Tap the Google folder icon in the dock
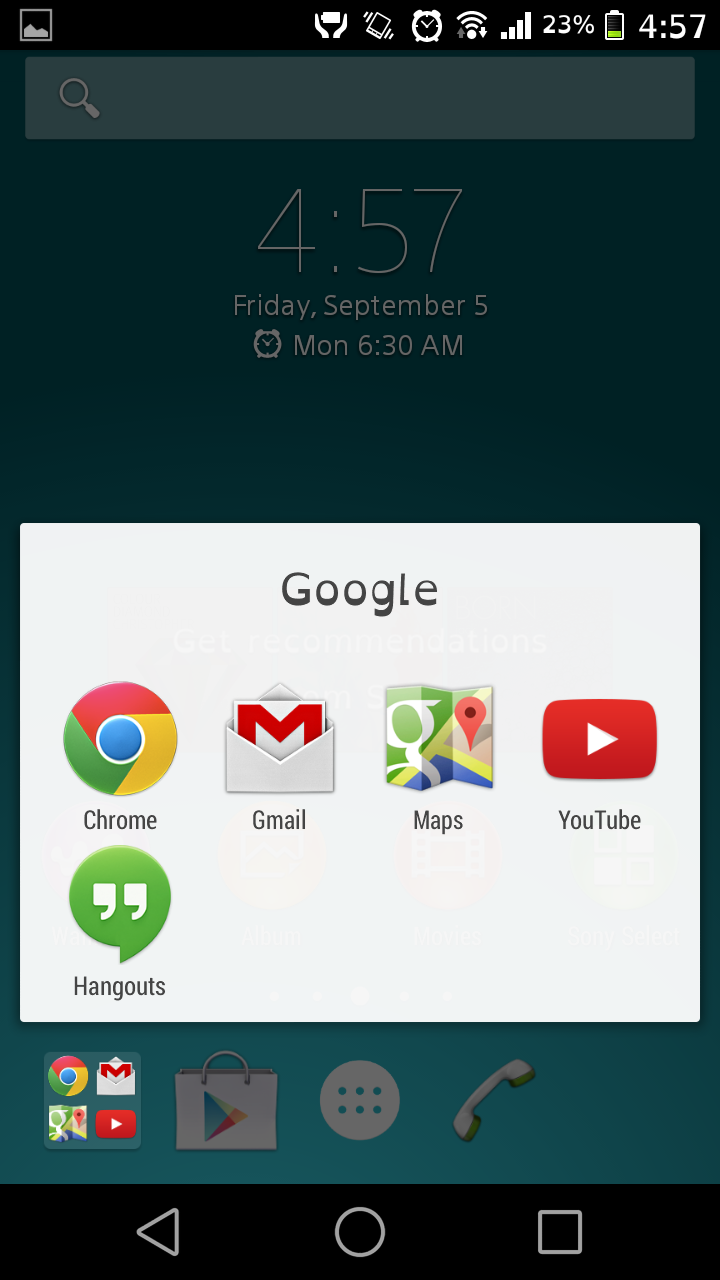This screenshot has width=720, height=1280. [92, 1100]
